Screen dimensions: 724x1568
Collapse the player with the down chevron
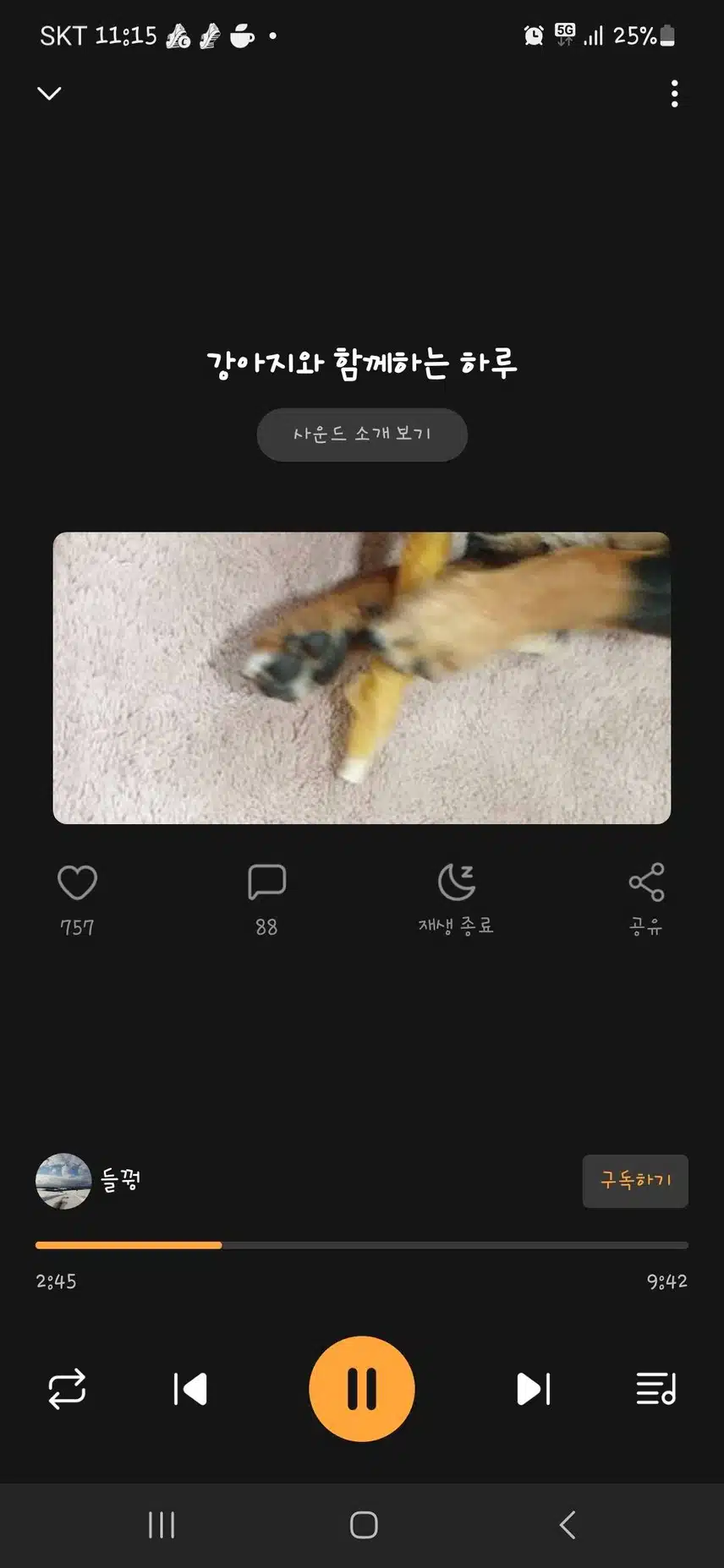click(x=50, y=93)
